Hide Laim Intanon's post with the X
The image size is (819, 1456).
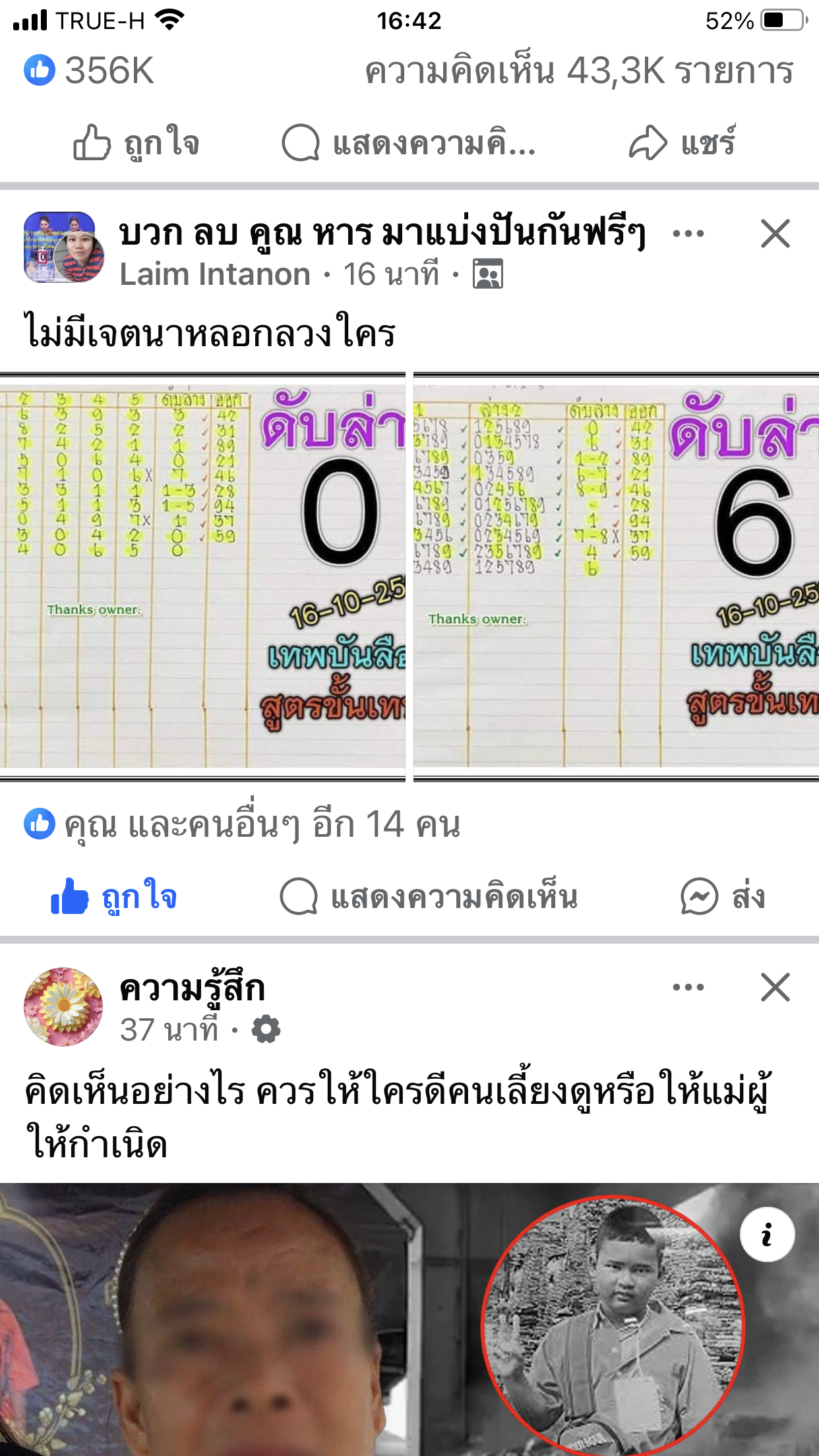tap(775, 233)
